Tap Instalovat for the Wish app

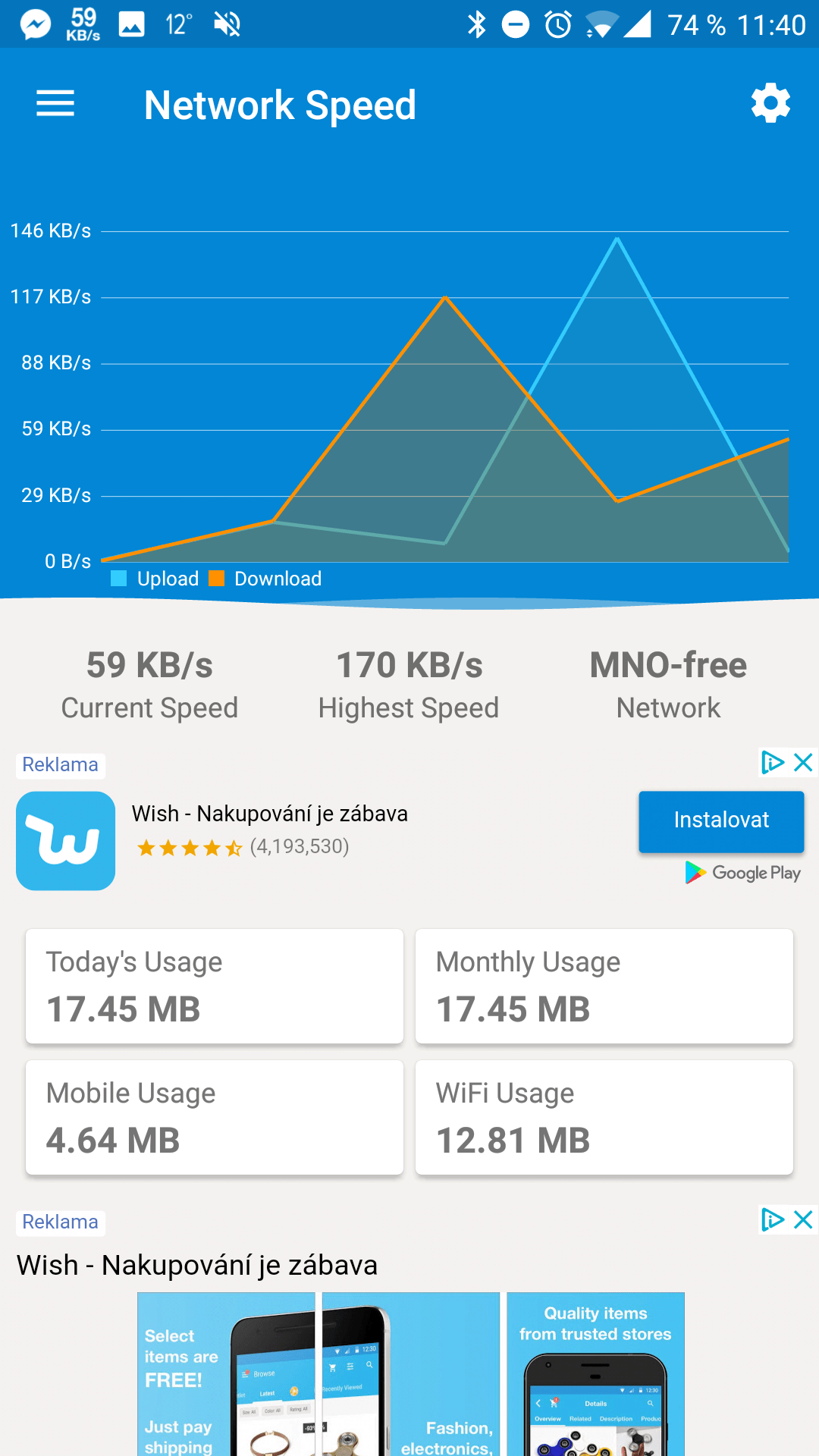(x=721, y=821)
